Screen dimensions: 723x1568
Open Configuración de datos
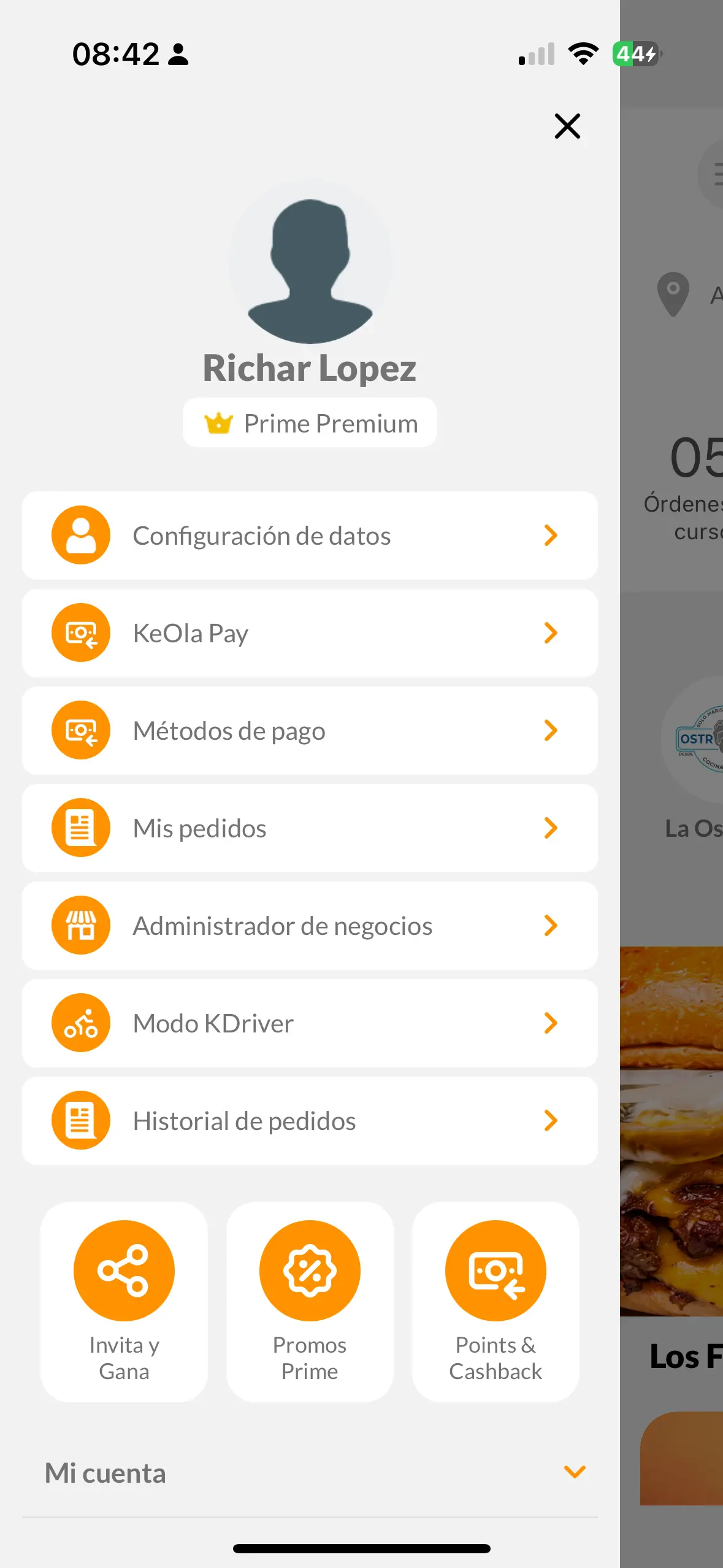tap(310, 536)
